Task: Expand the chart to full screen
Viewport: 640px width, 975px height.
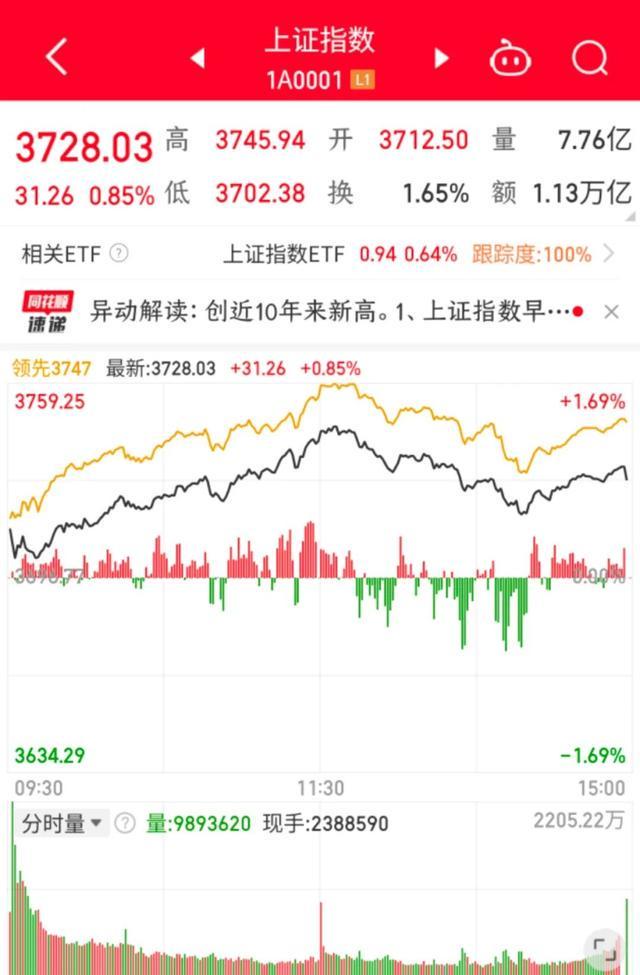Action: point(602,946)
